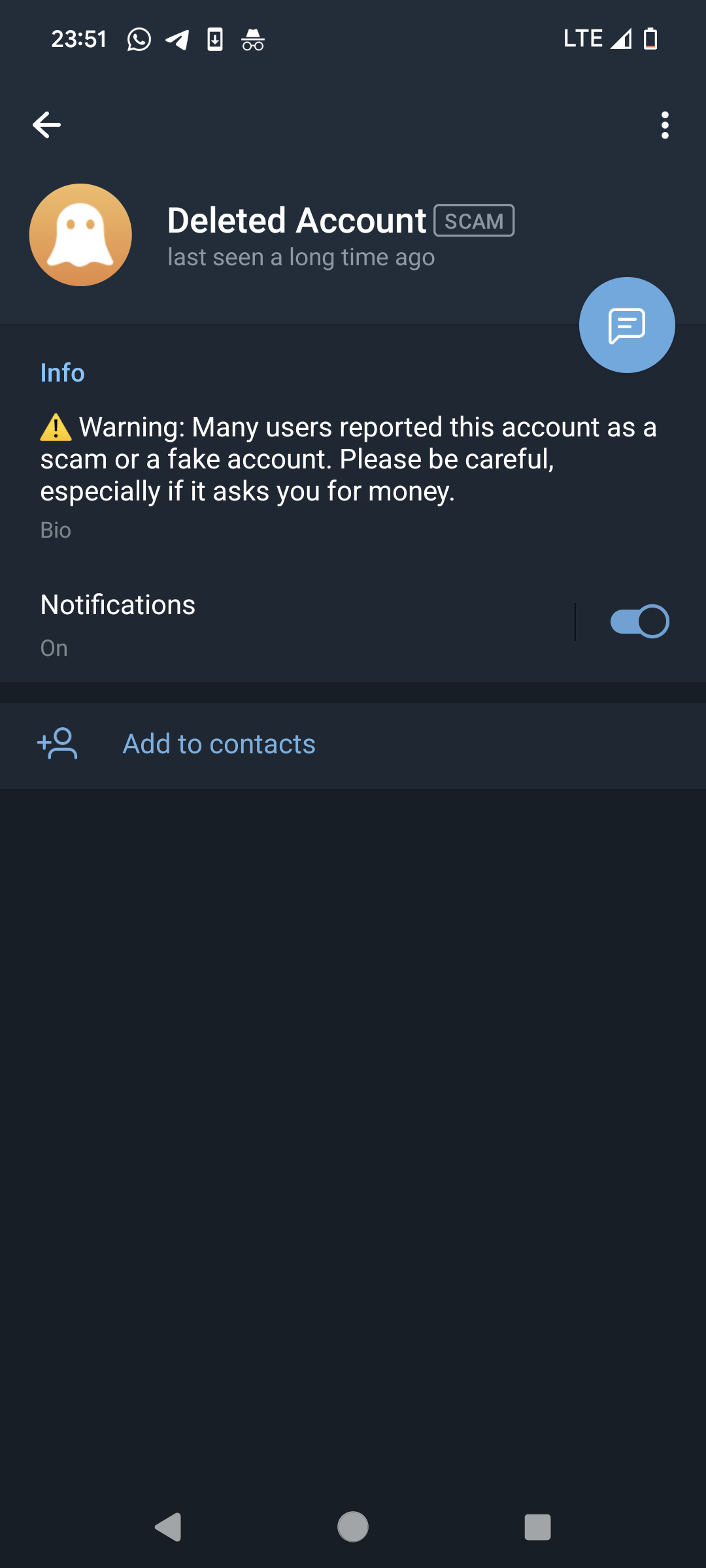Viewport: 706px width, 1568px height.
Task: Go to home via navigation circle
Action: click(353, 1527)
